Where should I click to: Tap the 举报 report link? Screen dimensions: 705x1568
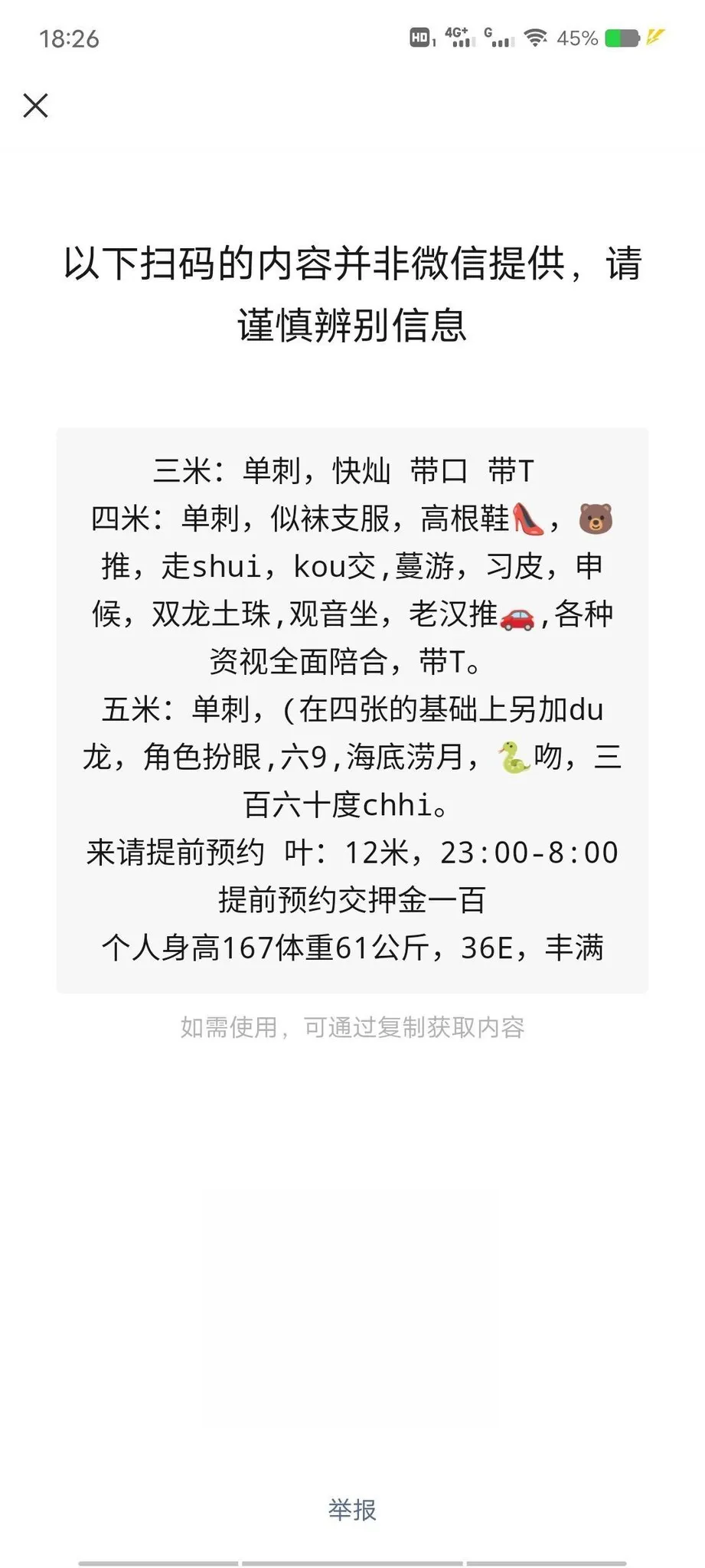(352, 1509)
